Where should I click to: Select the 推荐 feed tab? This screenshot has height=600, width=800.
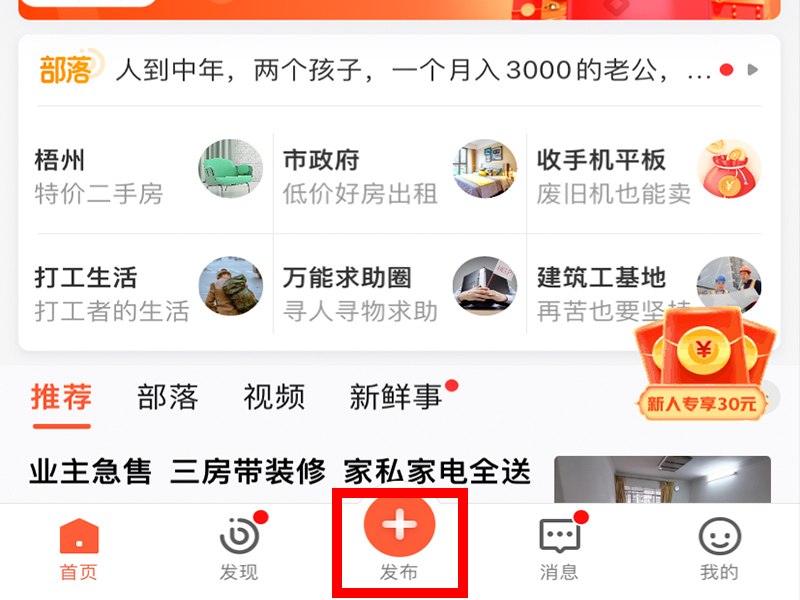point(61,397)
